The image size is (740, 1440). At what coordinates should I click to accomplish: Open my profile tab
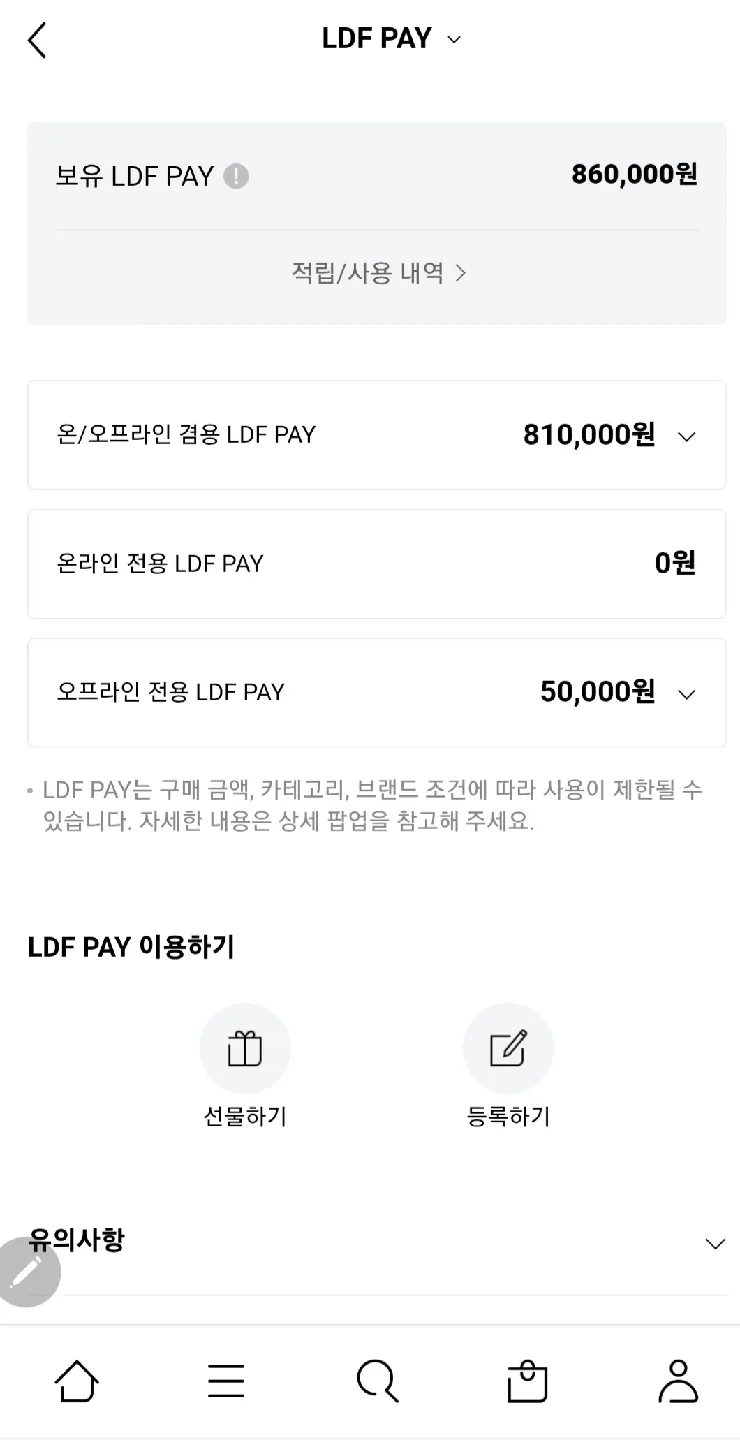coord(678,1382)
